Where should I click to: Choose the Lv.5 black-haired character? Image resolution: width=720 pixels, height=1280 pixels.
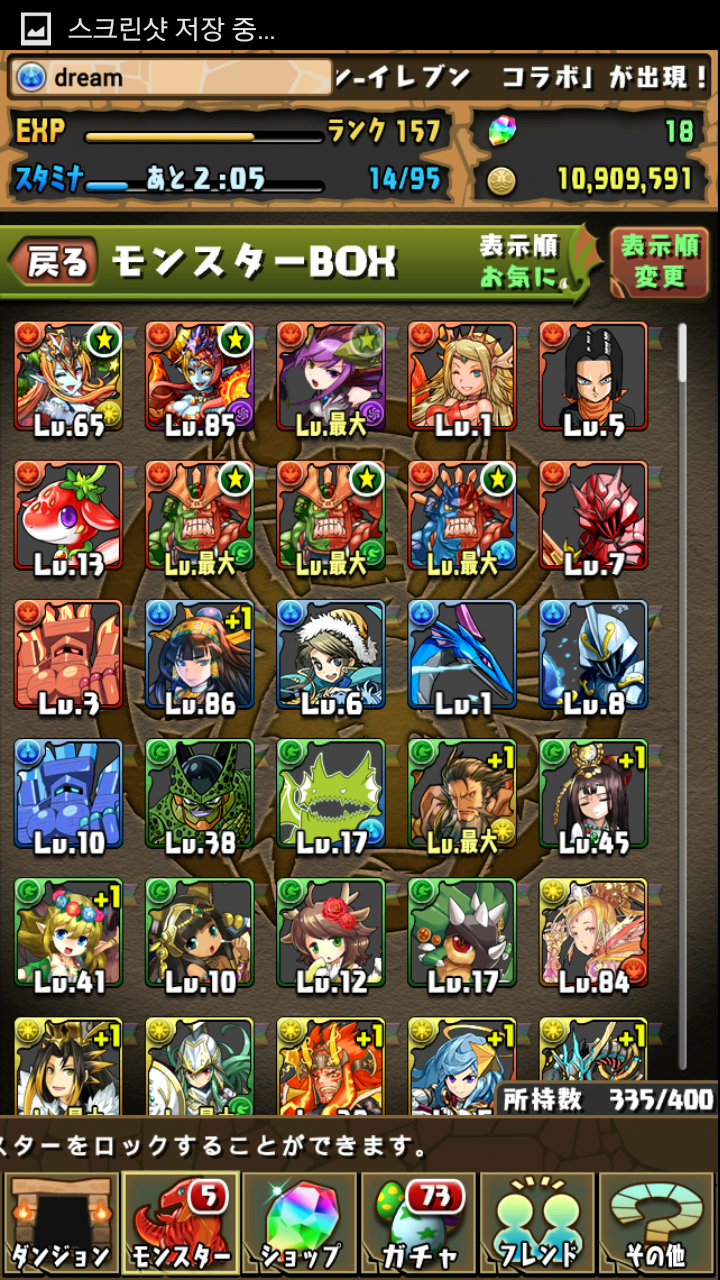(594, 376)
